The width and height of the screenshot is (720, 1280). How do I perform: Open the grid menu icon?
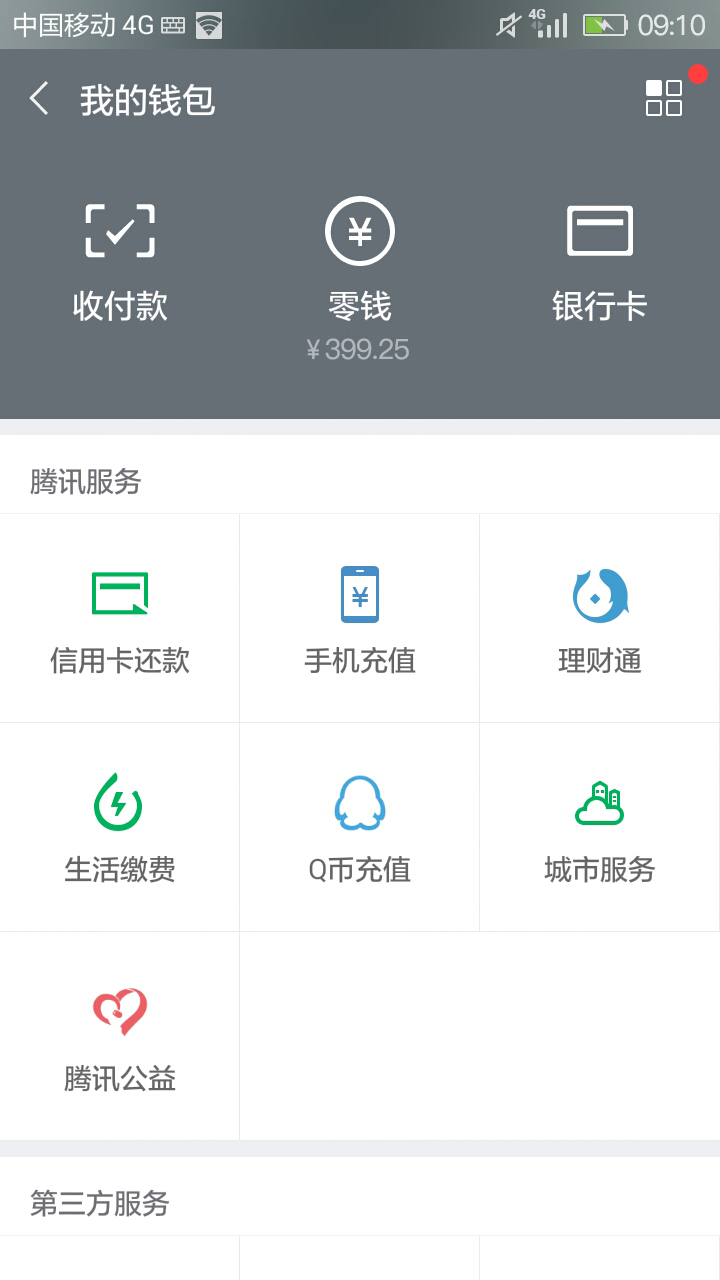[x=664, y=98]
